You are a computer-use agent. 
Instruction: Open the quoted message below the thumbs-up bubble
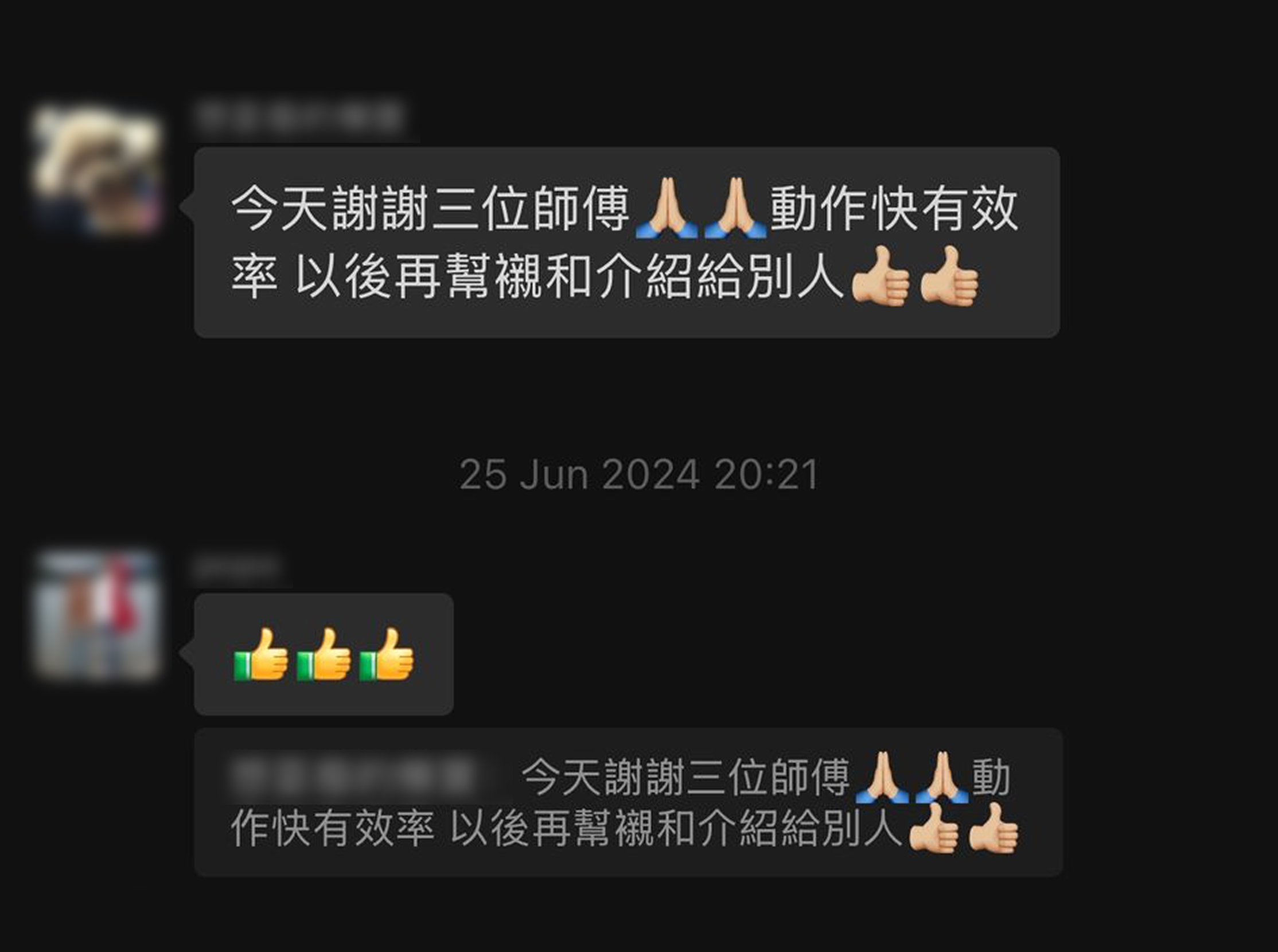[627, 803]
